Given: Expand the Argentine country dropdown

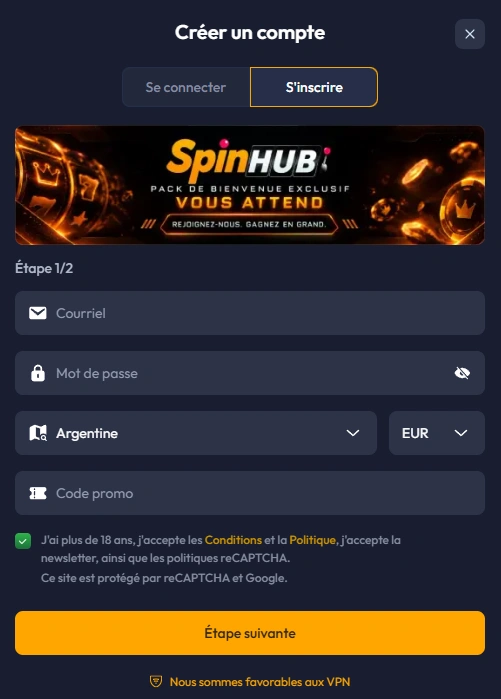Looking at the screenshot, I should point(196,433).
